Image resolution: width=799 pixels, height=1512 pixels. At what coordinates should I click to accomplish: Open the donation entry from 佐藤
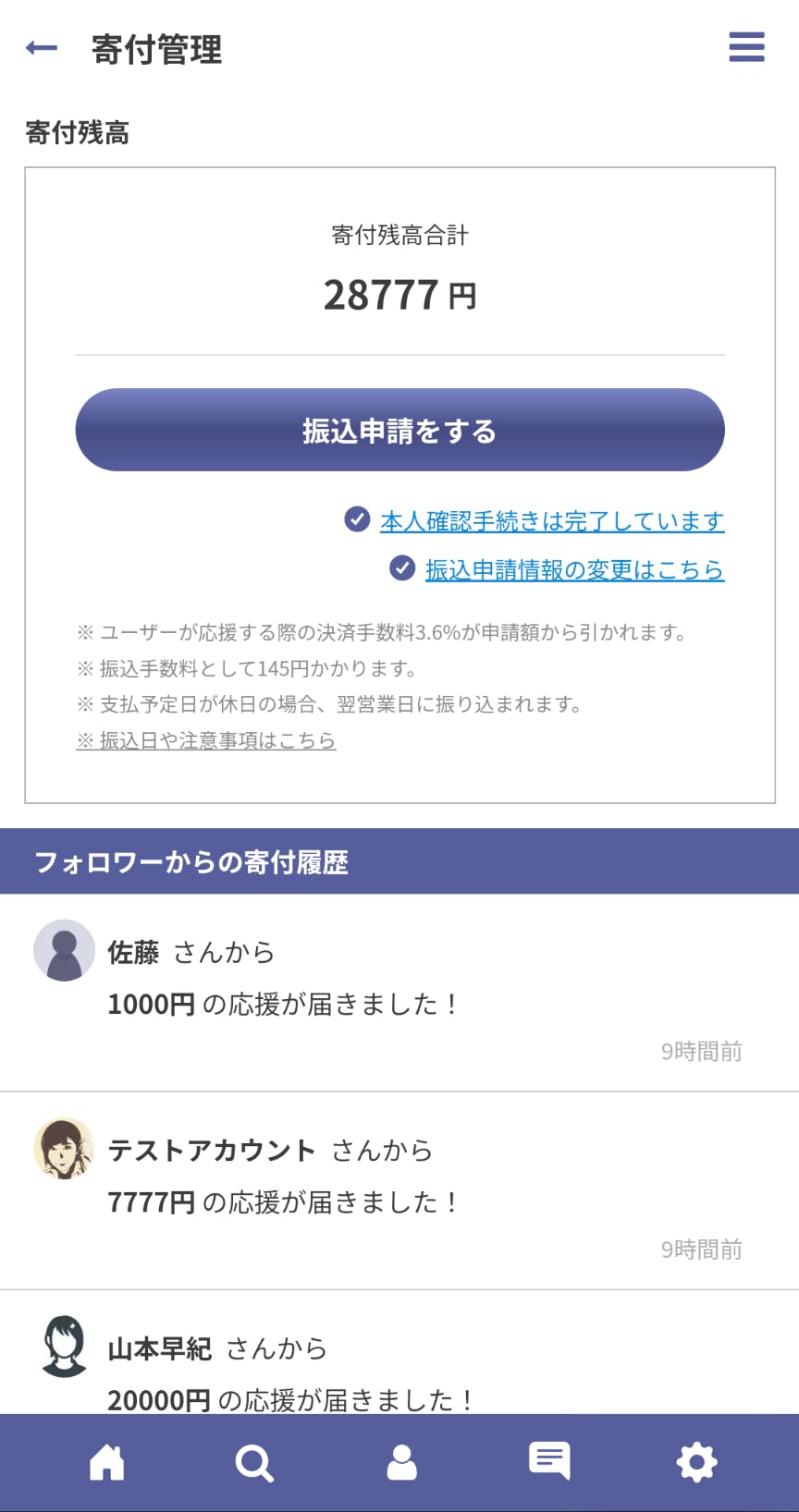pos(399,994)
